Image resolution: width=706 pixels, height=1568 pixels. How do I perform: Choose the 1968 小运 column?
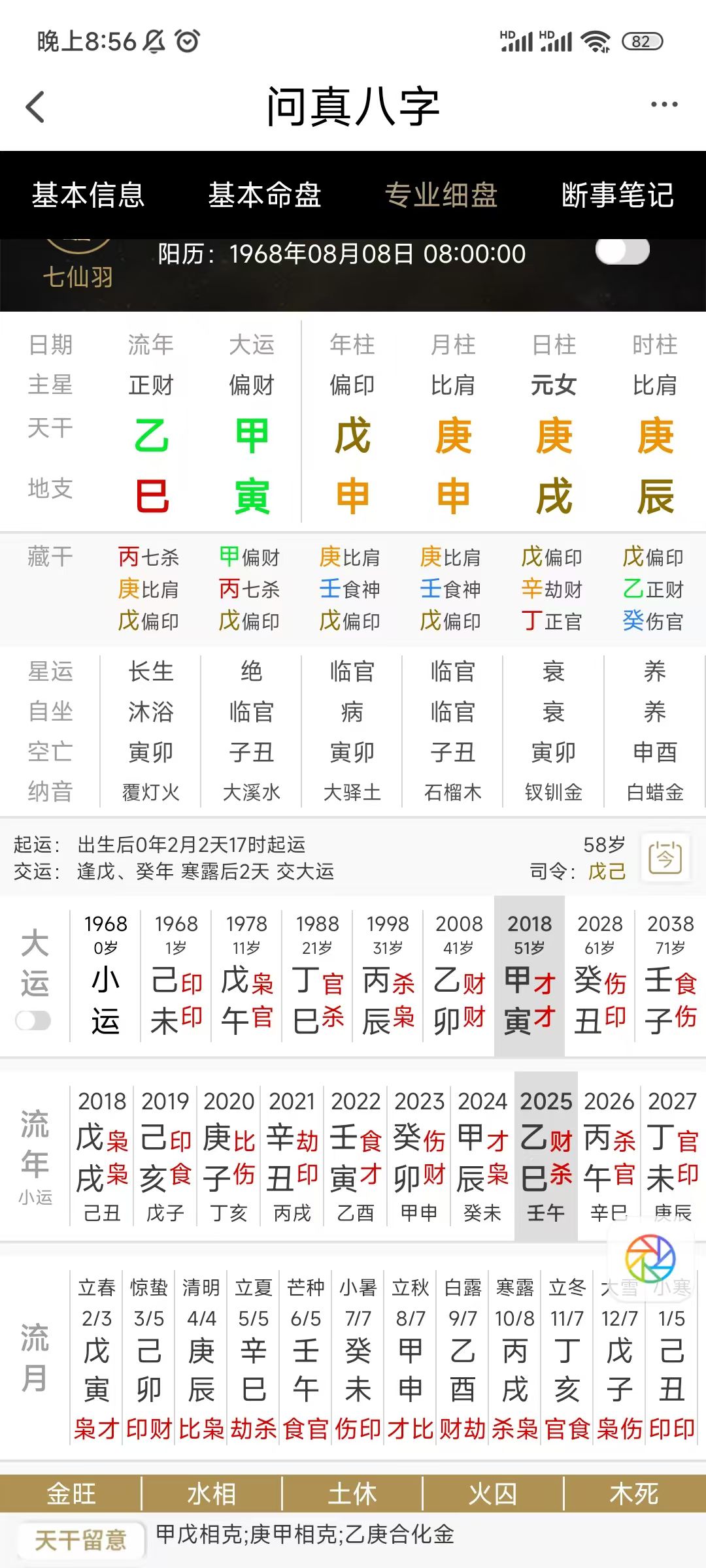(x=106, y=976)
